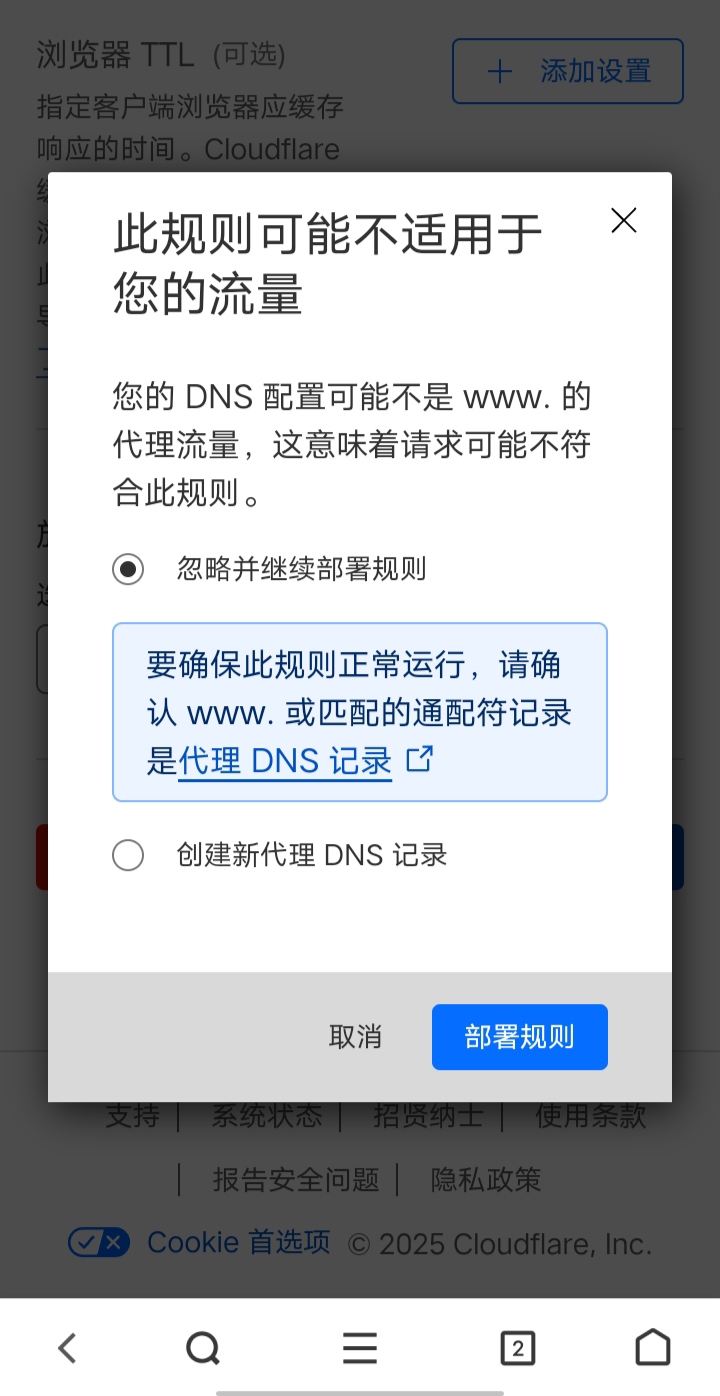This screenshot has width=720, height=1396.
Task: Go to the browser home page
Action: click(652, 1348)
